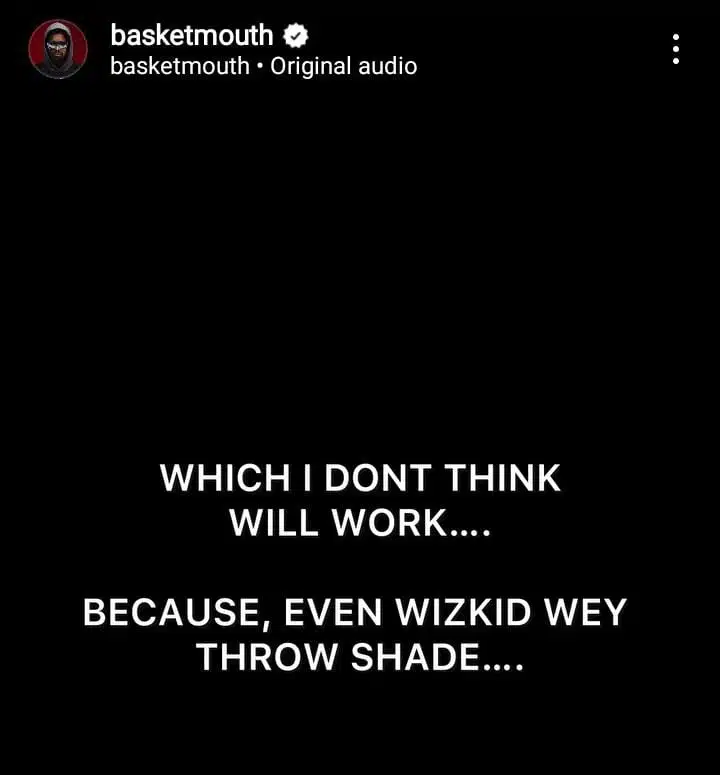This screenshot has height=775, width=720.
Task: Open the post's three-dot overflow menu
Action: coord(676,49)
